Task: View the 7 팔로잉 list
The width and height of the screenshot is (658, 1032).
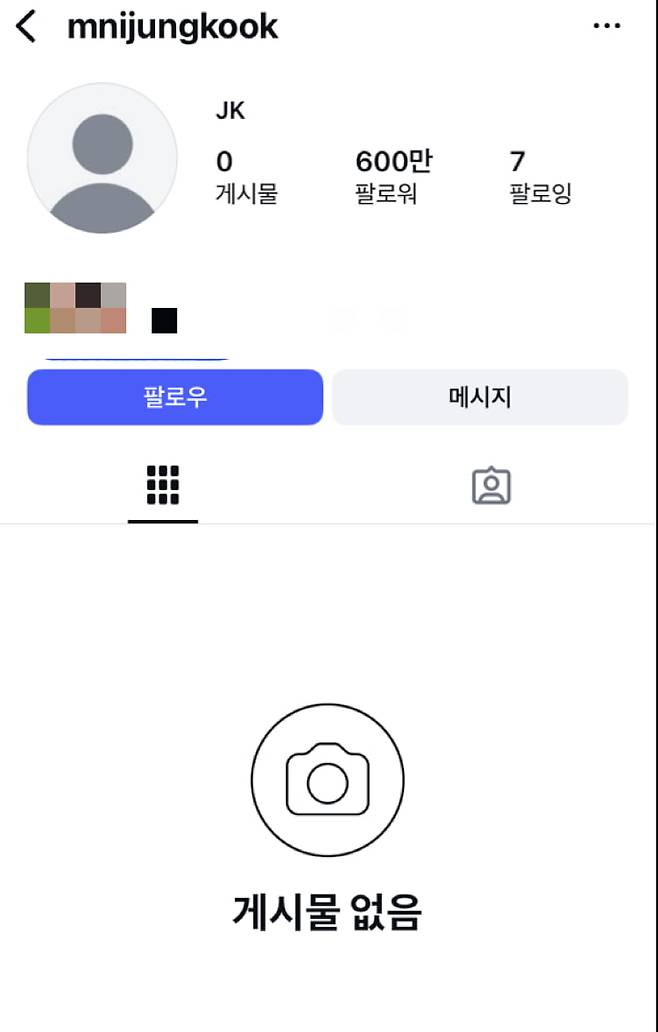Action: pyautogui.click(x=539, y=176)
